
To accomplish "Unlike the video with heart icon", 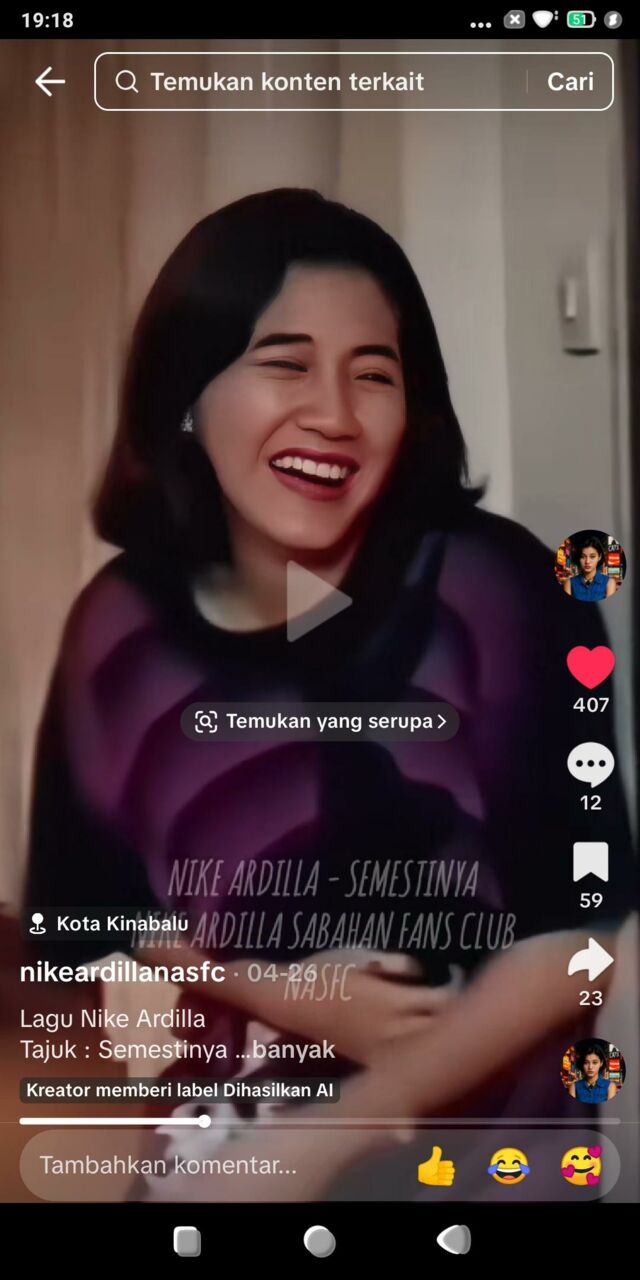I will click(x=590, y=667).
